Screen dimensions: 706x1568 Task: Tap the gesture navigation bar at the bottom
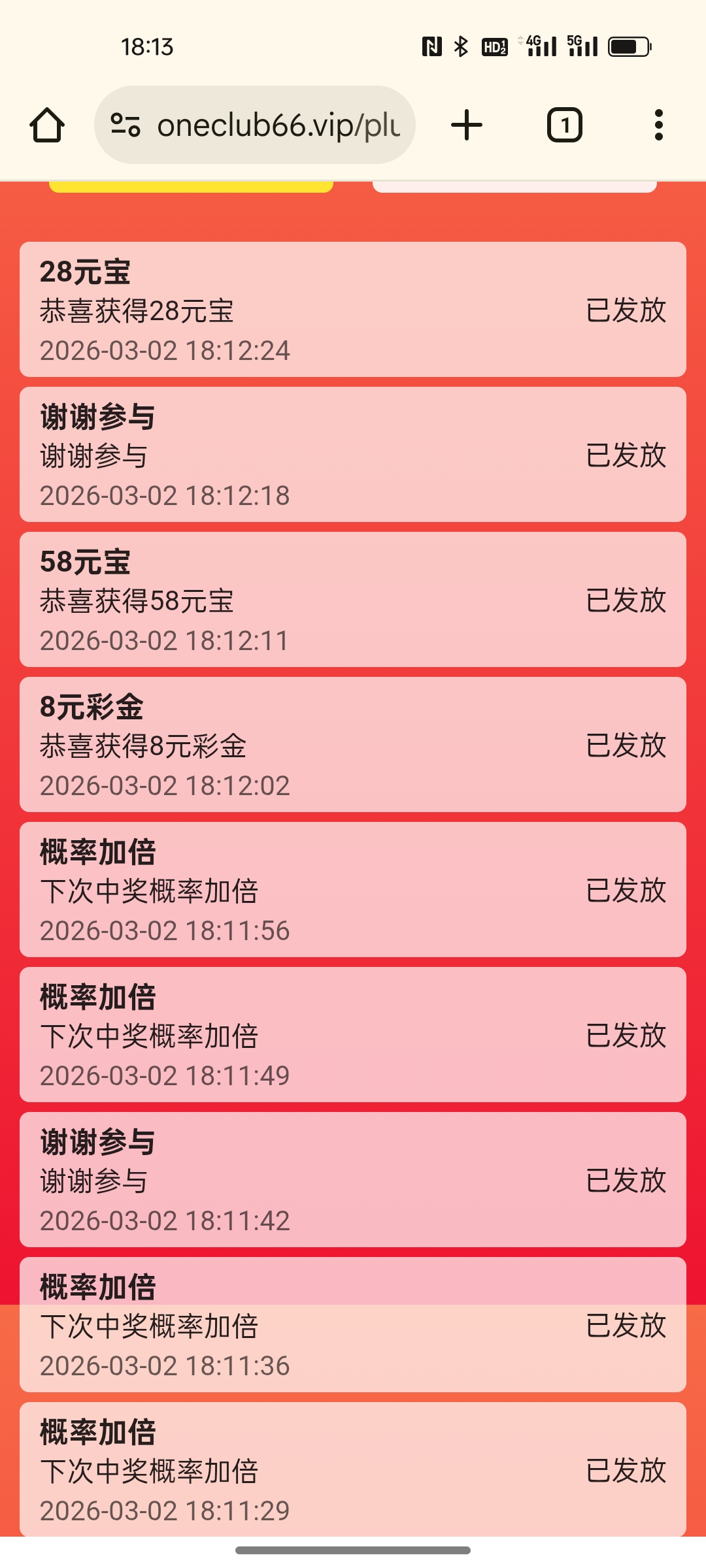coord(353,1548)
